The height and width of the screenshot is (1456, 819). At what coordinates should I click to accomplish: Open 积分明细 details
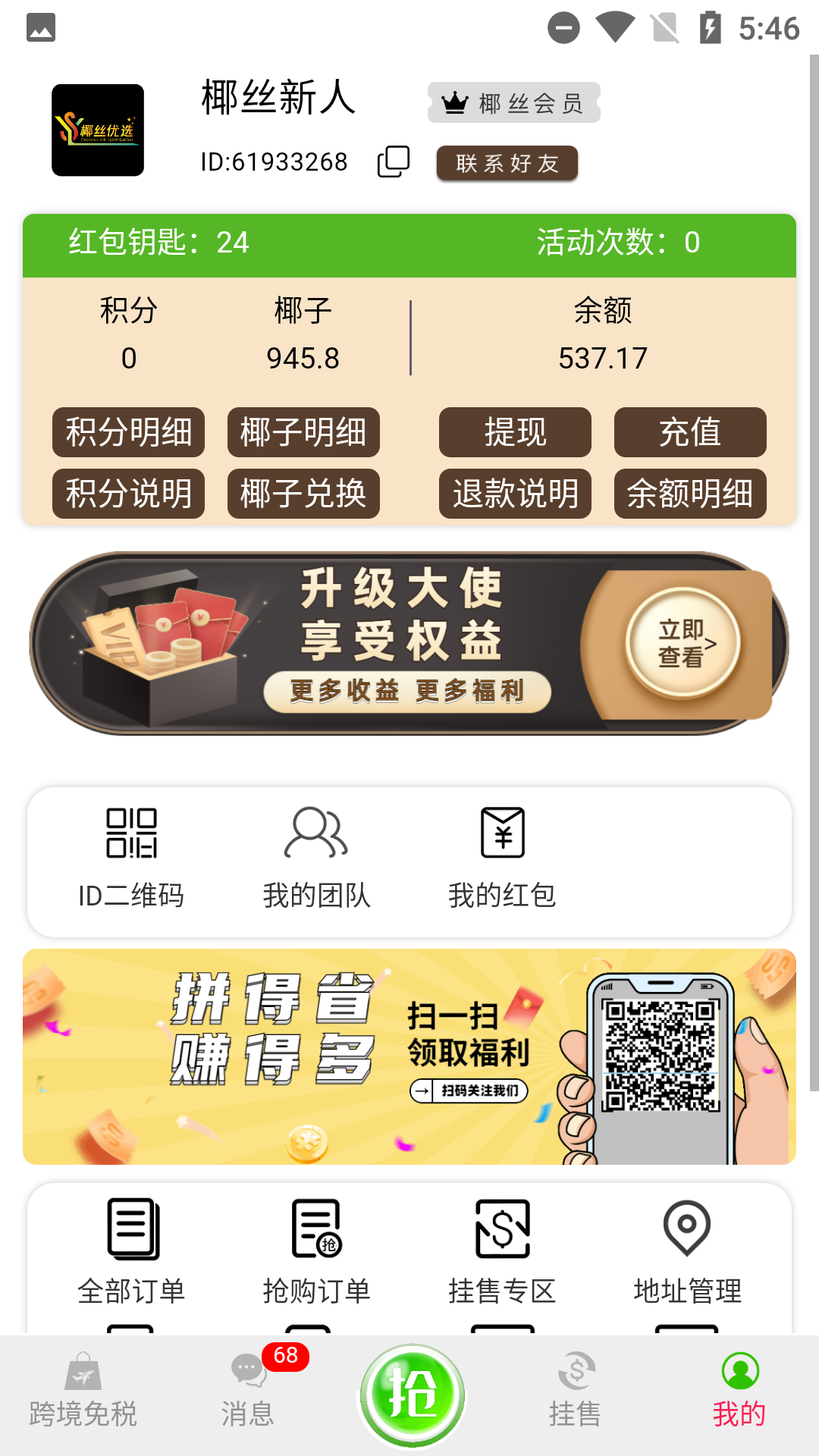click(x=128, y=432)
